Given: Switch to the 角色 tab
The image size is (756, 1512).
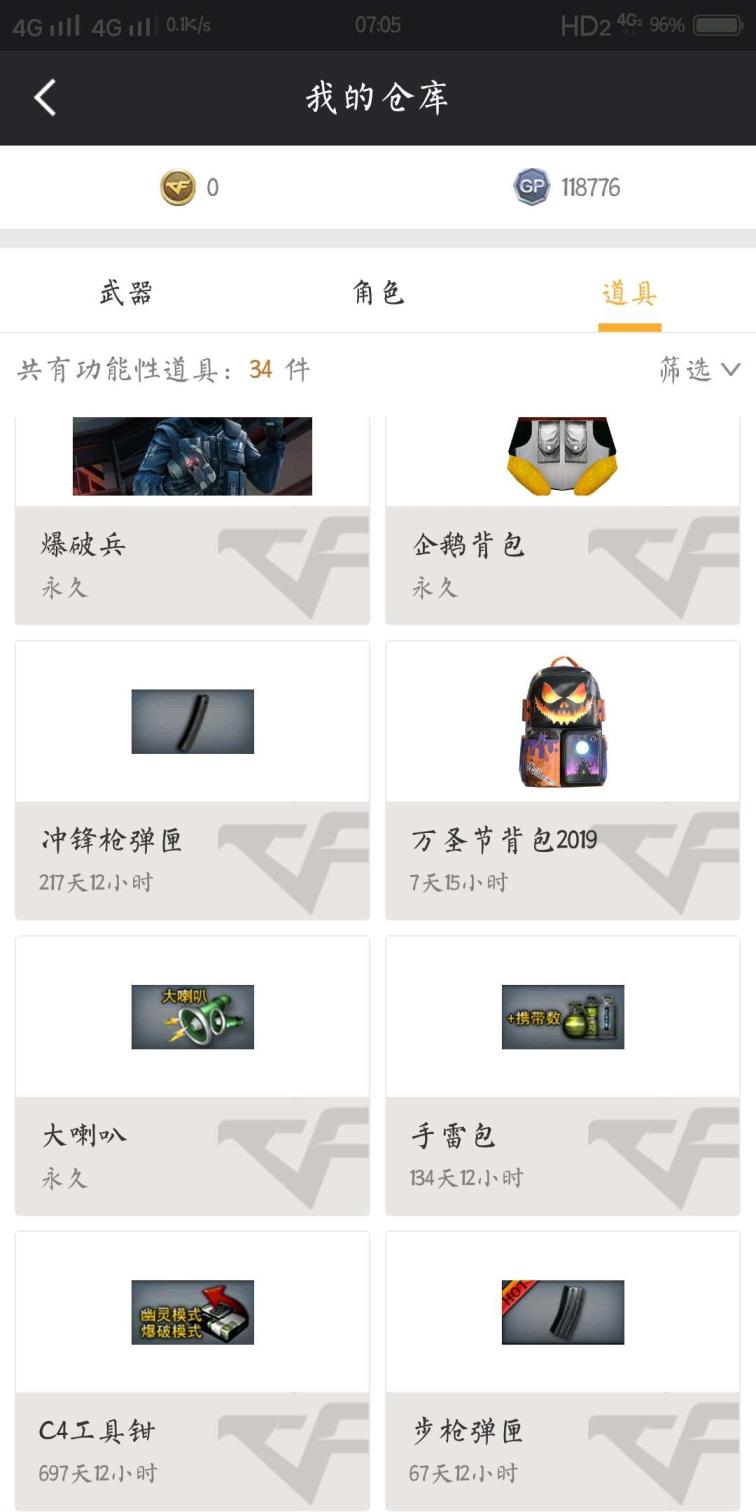Looking at the screenshot, I should (x=378, y=293).
